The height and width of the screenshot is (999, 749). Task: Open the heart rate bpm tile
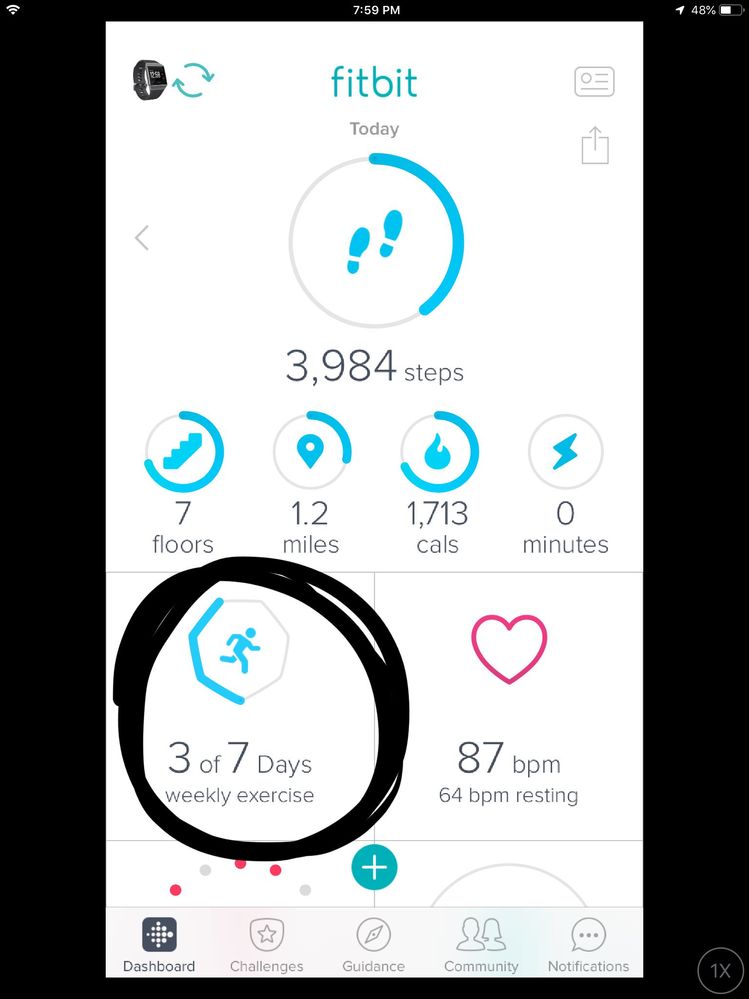(x=508, y=705)
